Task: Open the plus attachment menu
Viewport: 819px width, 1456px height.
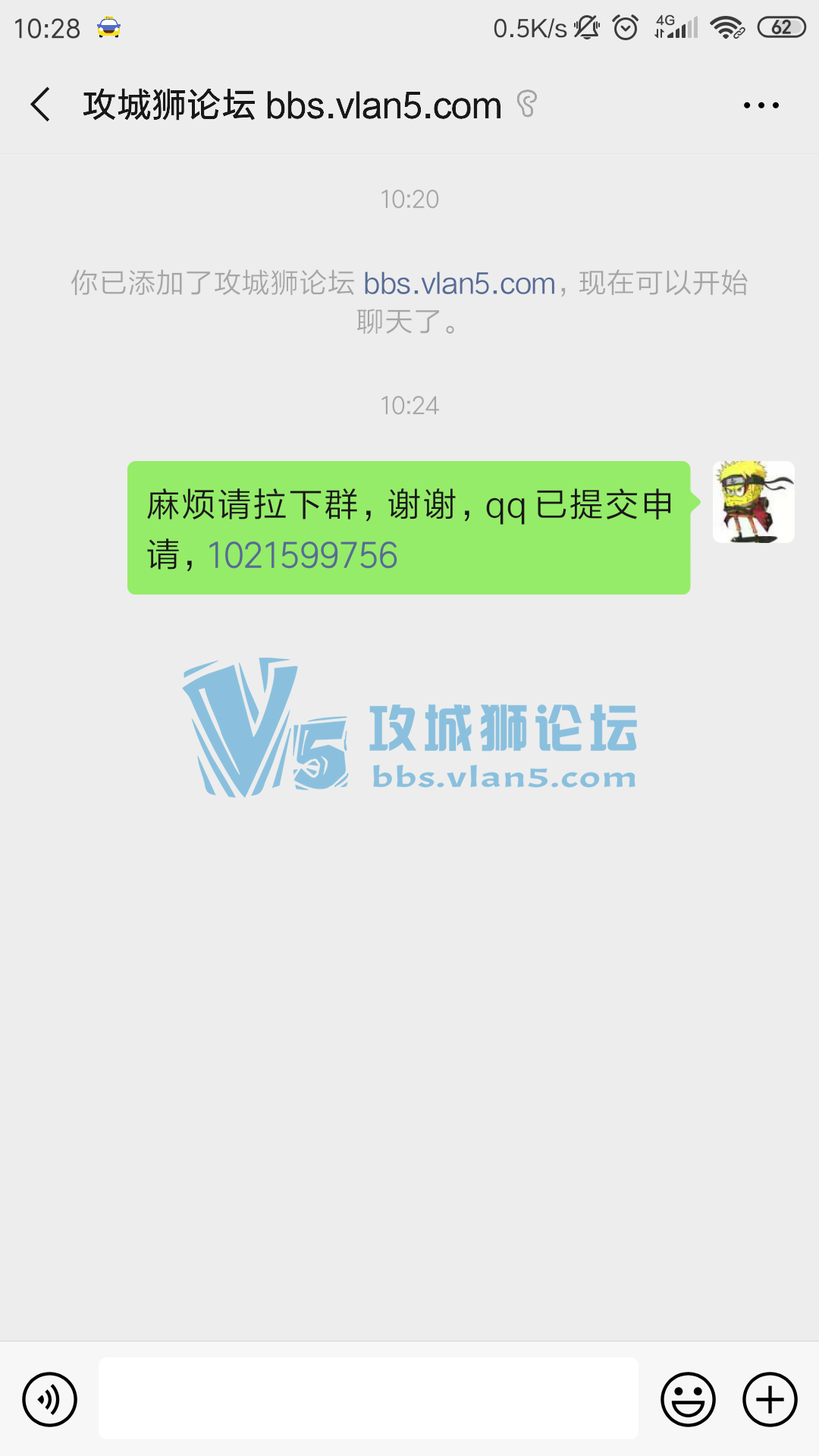Action: pyautogui.click(x=770, y=1399)
